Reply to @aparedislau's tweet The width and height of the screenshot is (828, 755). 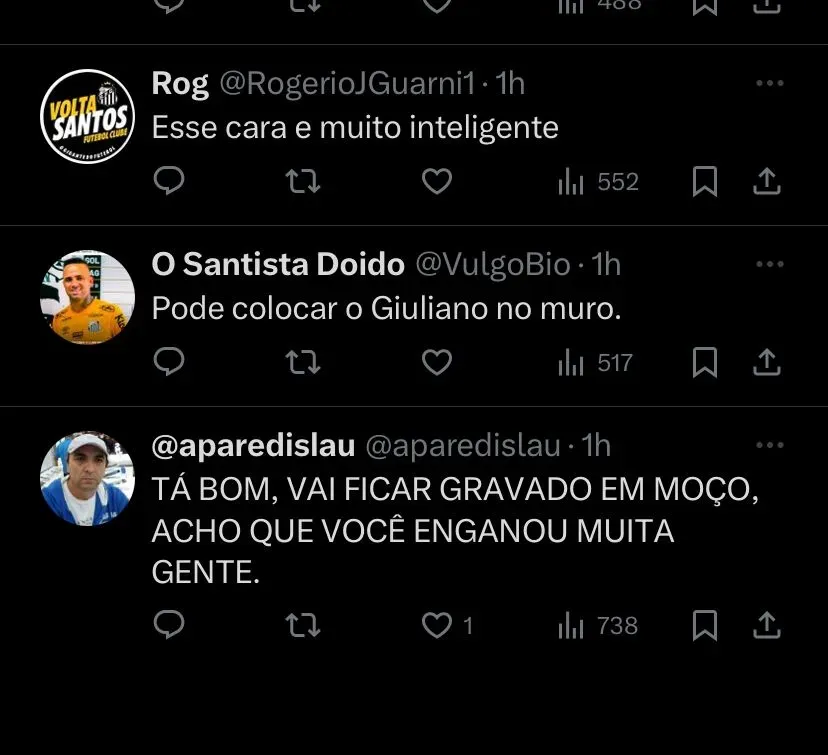click(170, 626)
